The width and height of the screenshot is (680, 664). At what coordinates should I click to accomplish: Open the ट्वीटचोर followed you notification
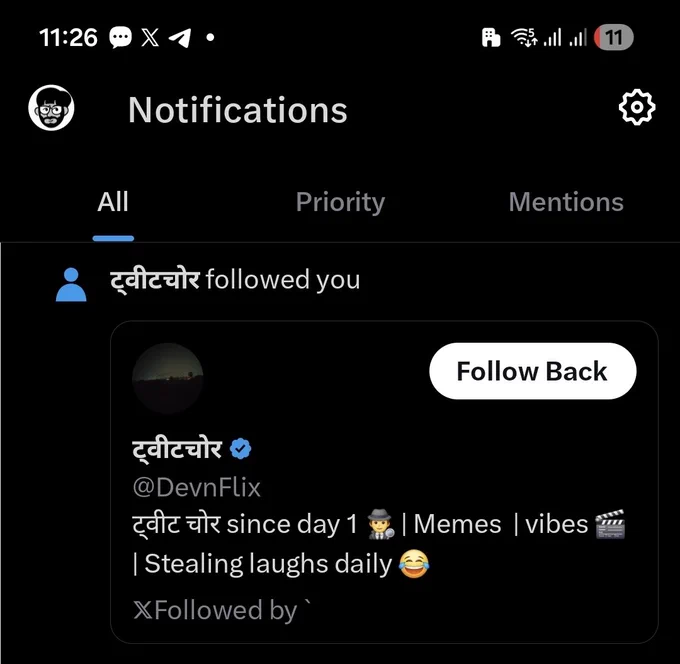coord(235,279)
